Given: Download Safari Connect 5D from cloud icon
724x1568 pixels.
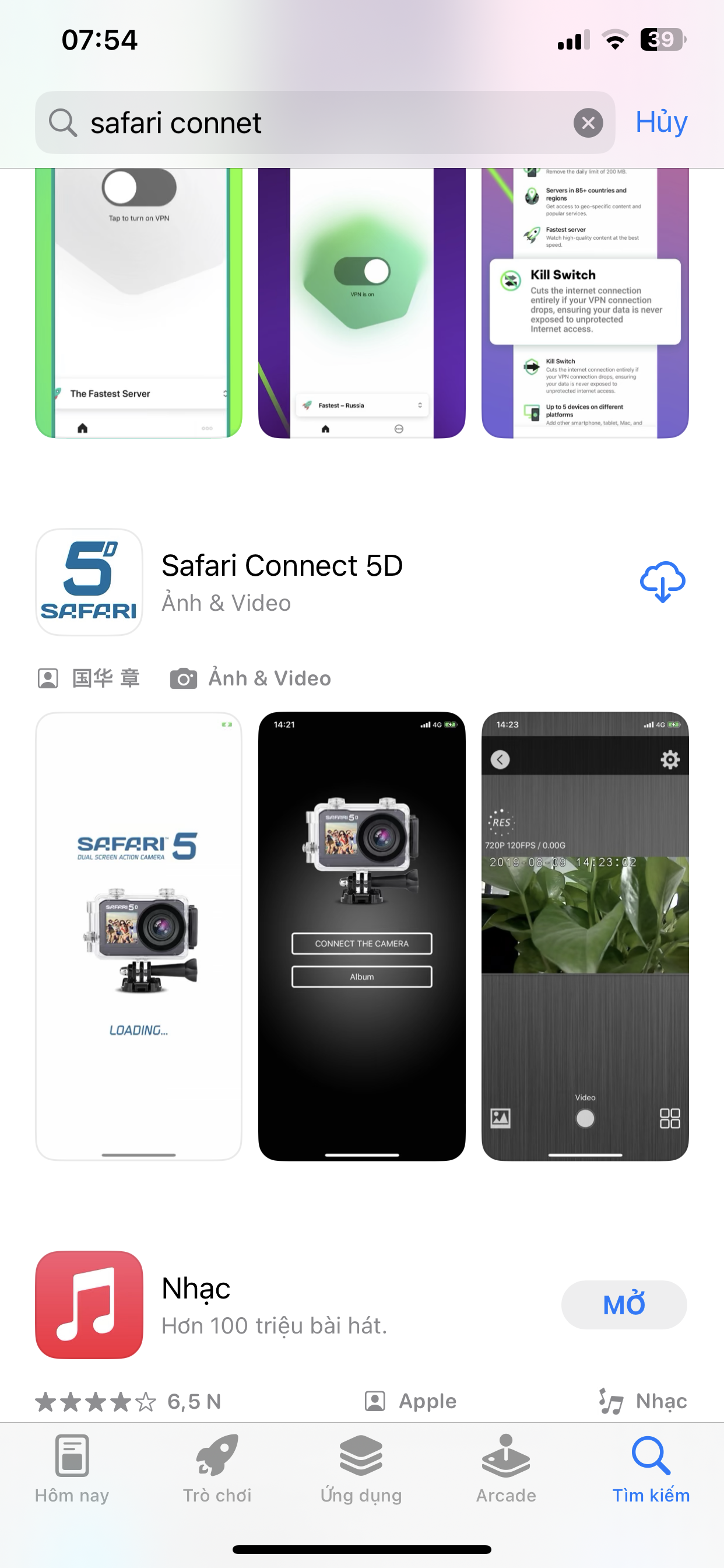Looking at the screenshot, I should point(662,582).
